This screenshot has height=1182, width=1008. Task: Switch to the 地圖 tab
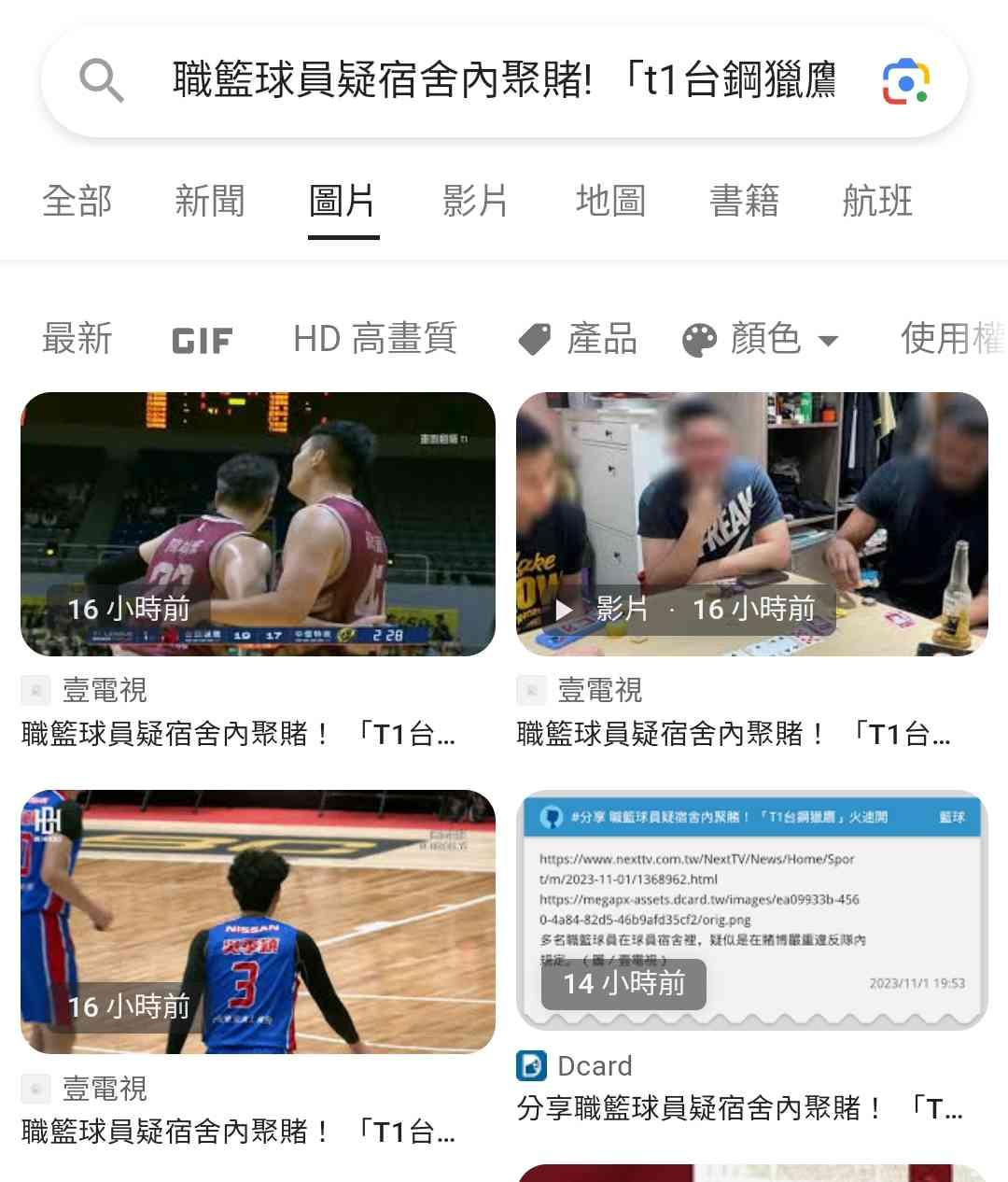click(x=610, y=201)
